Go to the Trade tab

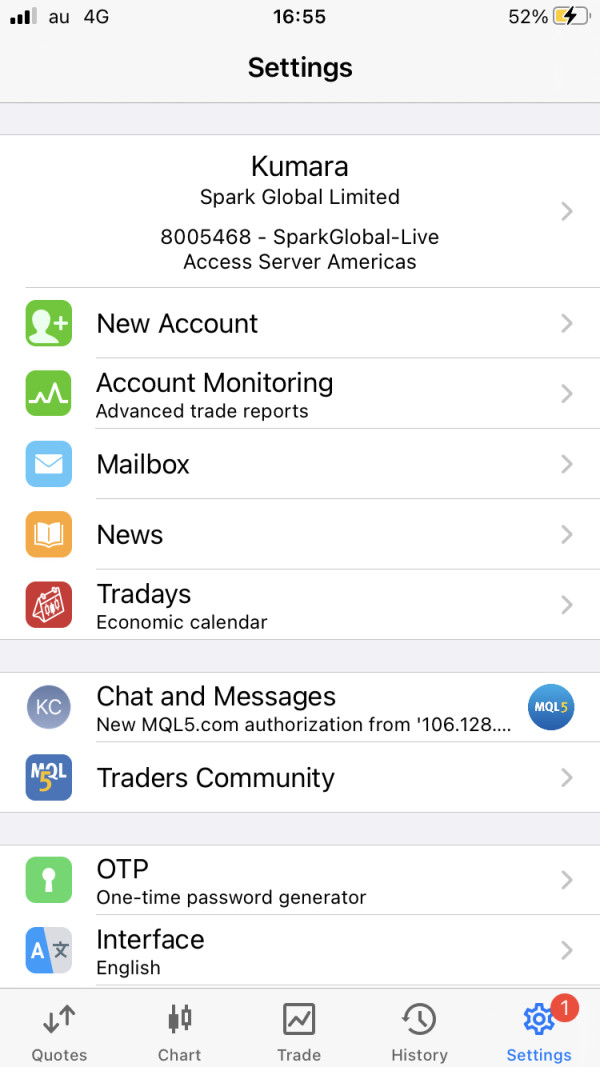click(299, 1033)
